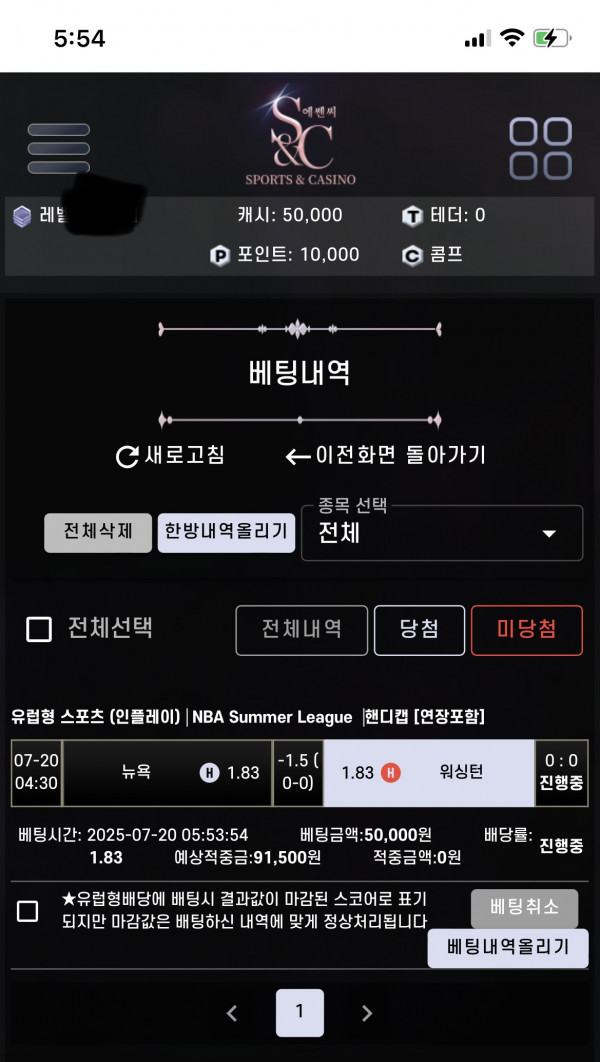Go back with 이전화면 돌아가기
The height and width of the screenshot is (1062, 600).
click(x=385, y=456)
